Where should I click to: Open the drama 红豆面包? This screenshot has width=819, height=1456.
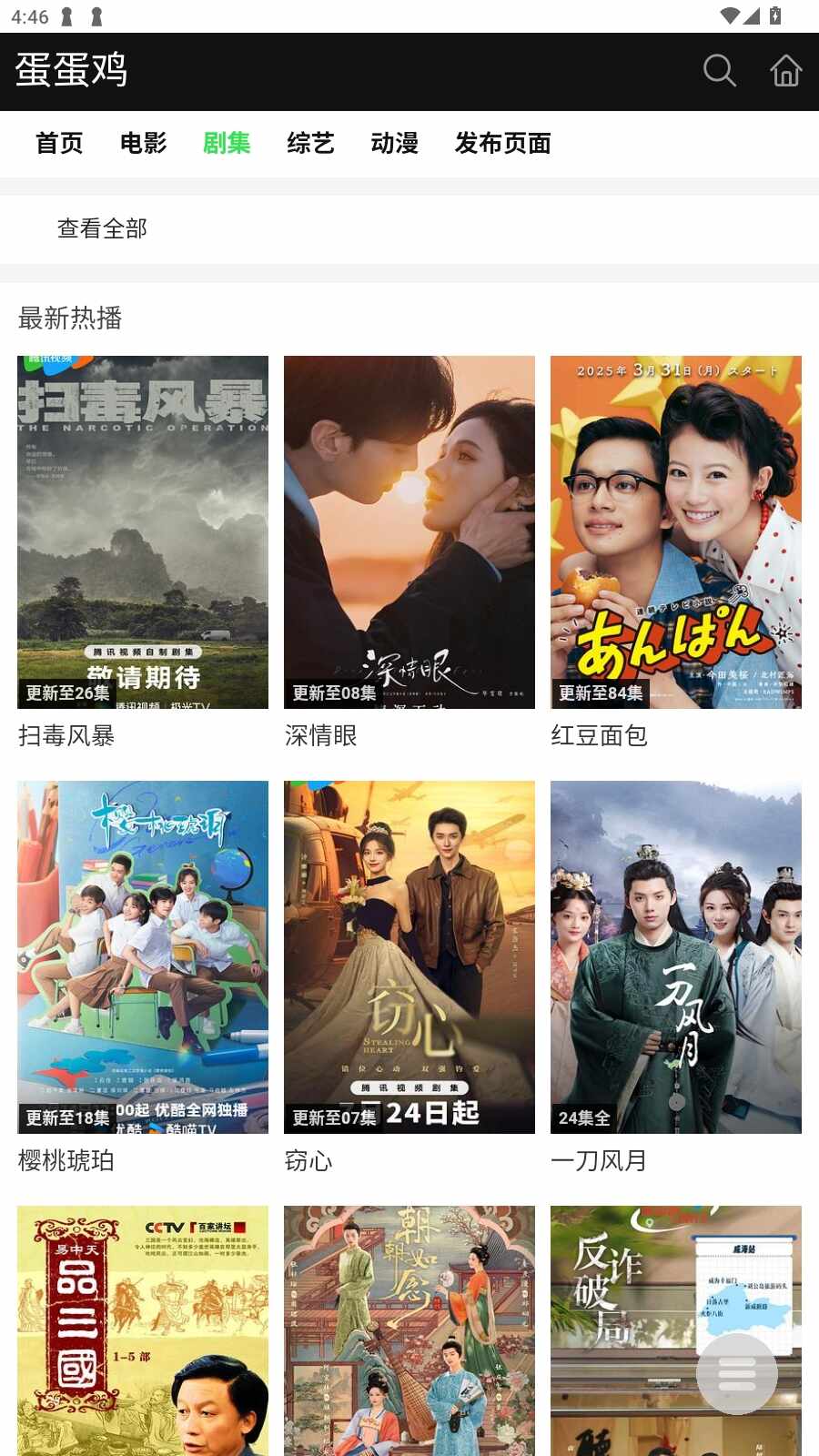[676, 532]
